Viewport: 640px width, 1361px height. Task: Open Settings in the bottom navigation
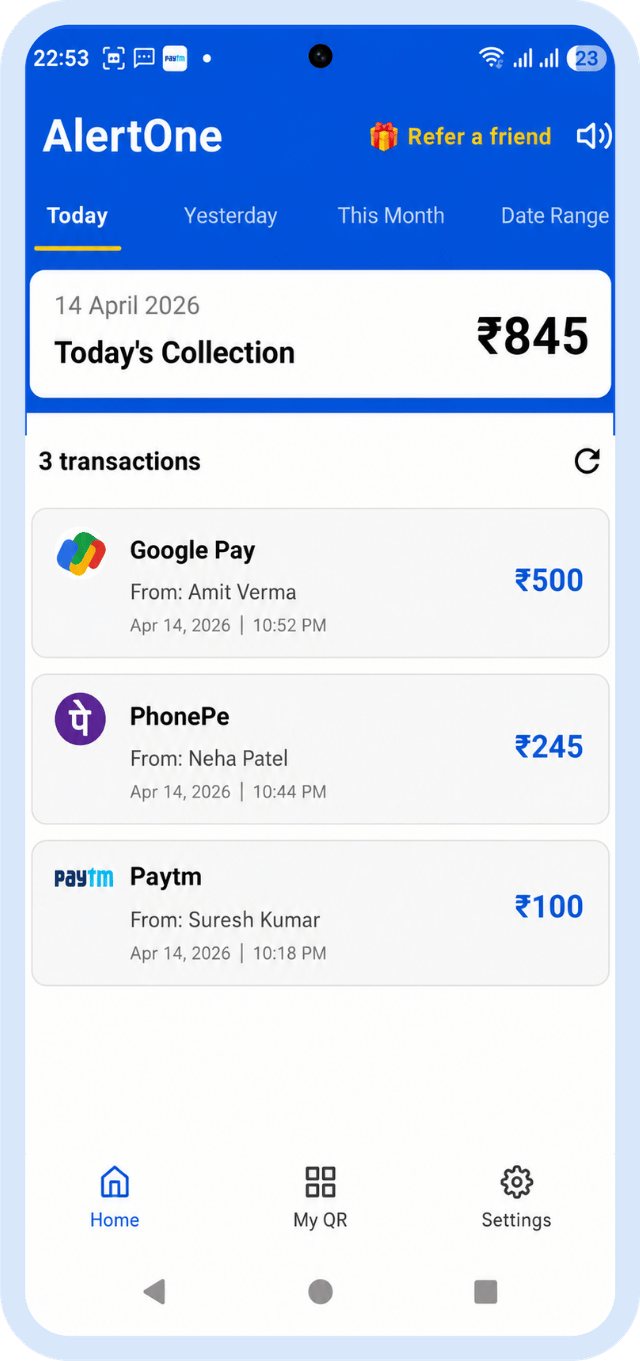(516, 1197)
